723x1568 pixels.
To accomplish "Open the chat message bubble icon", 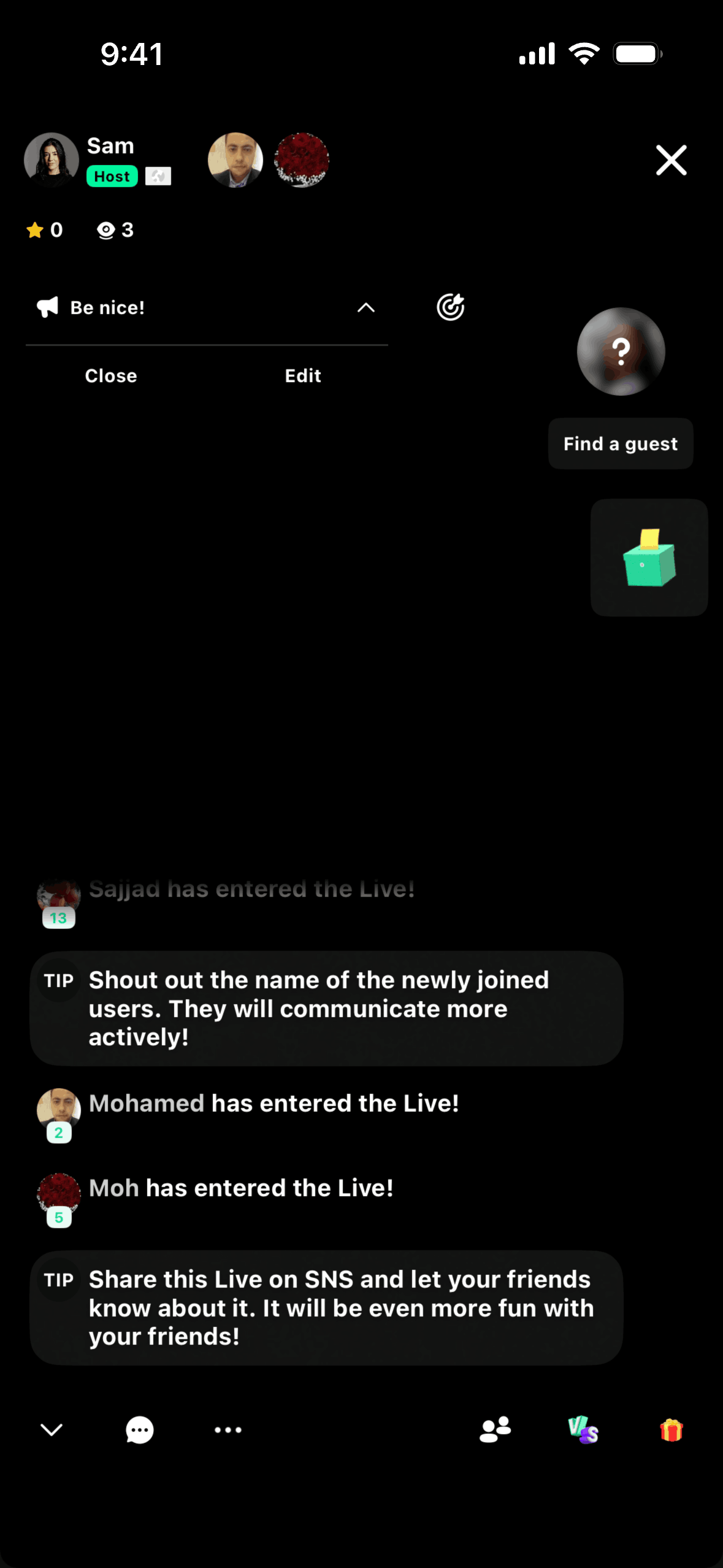I will point(140,1430).
